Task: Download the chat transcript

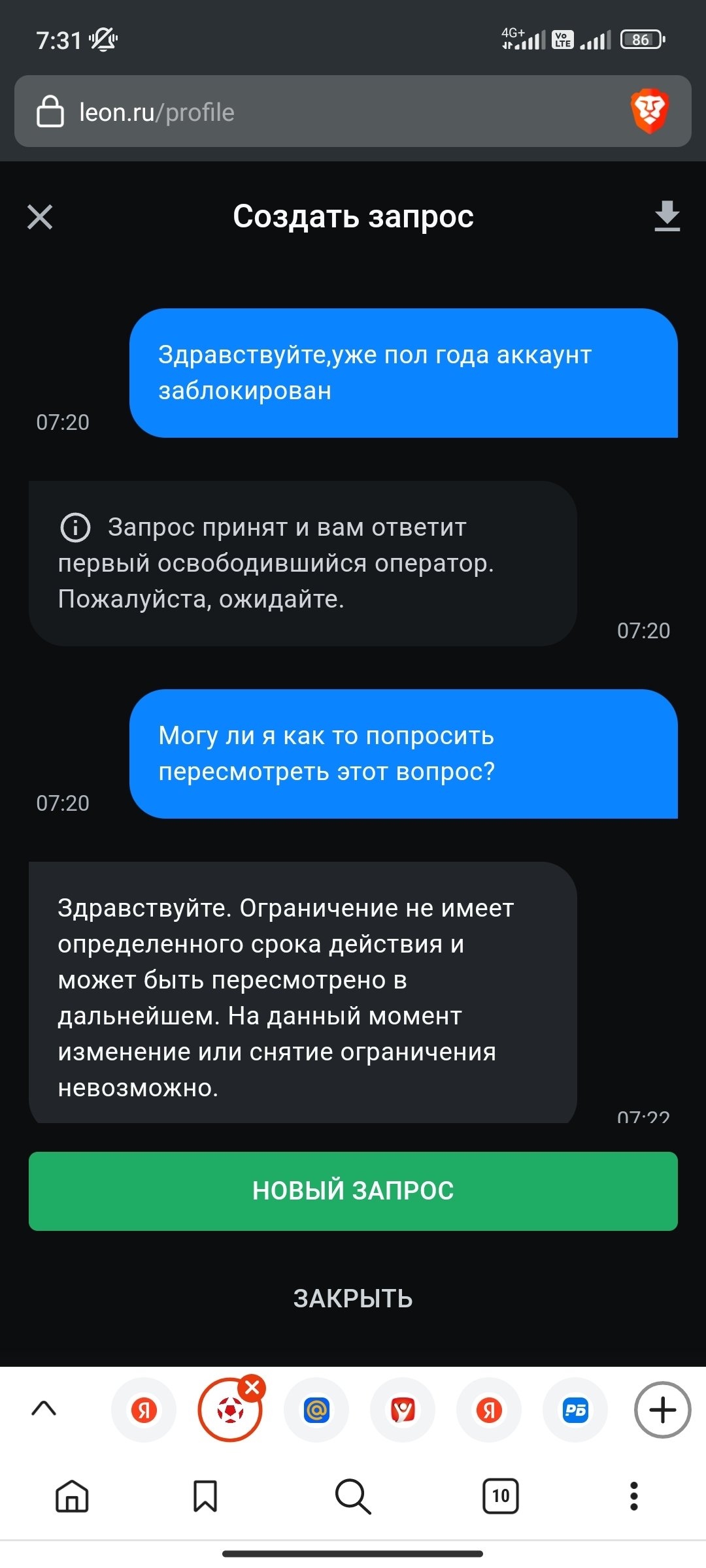Action: [x=667, y=216]
